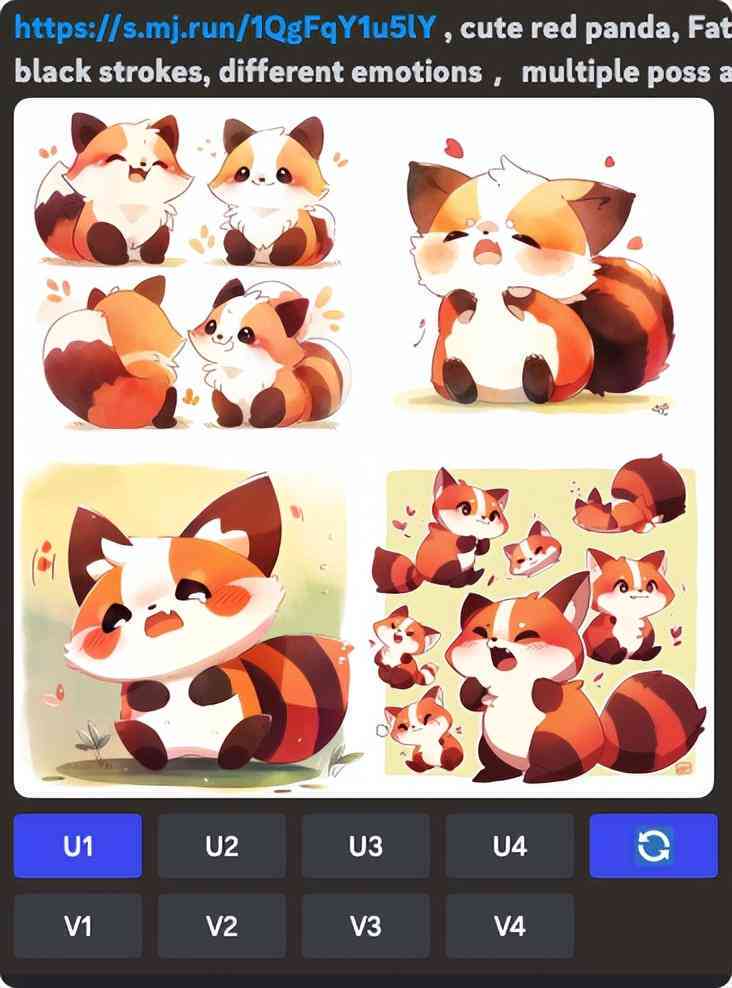
Task: Select V3 for variations of the third image
Action: [x=366, y=926]
